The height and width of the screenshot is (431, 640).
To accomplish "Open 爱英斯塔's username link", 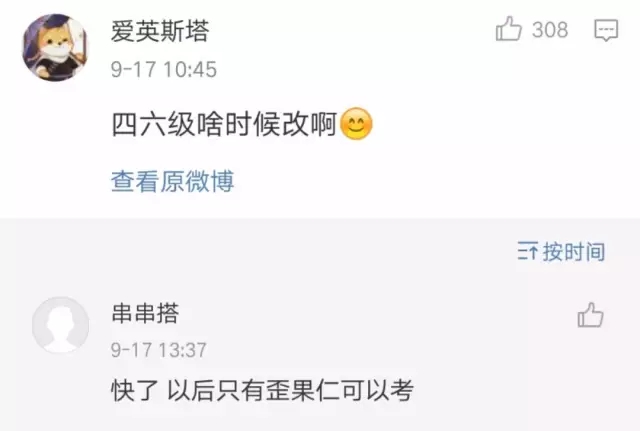I will pos(160,31).
